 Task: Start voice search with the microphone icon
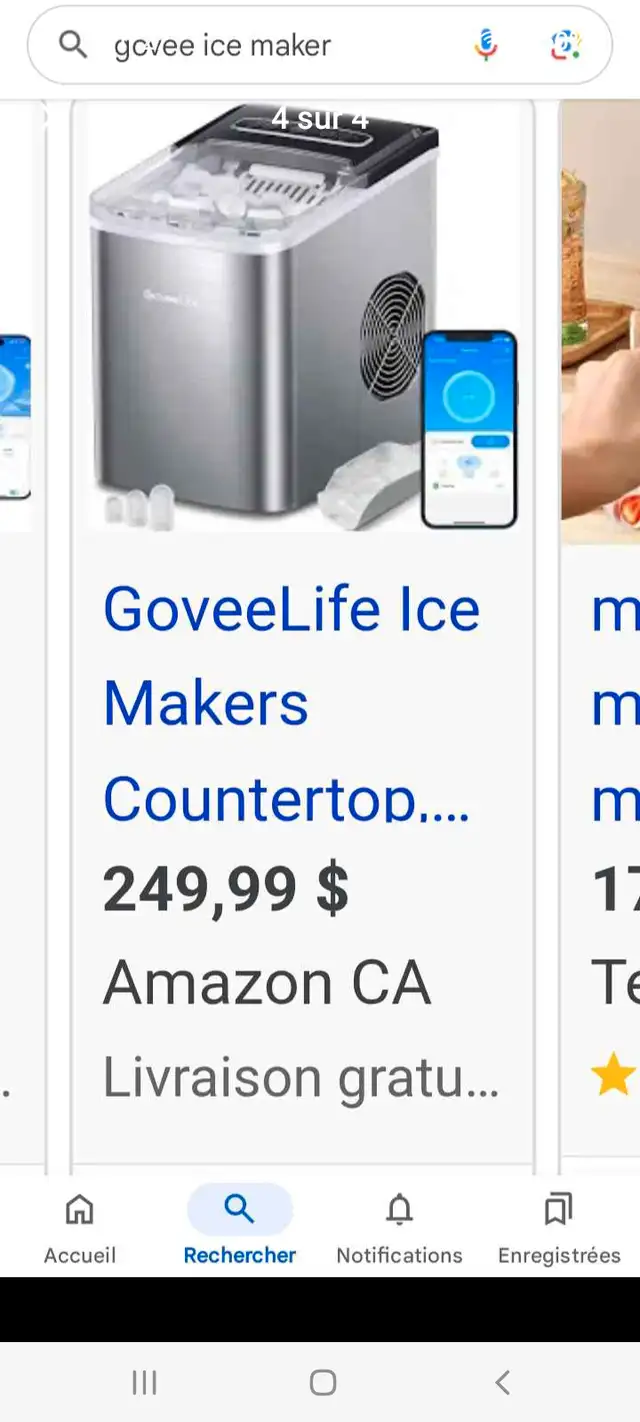(486, 45)
